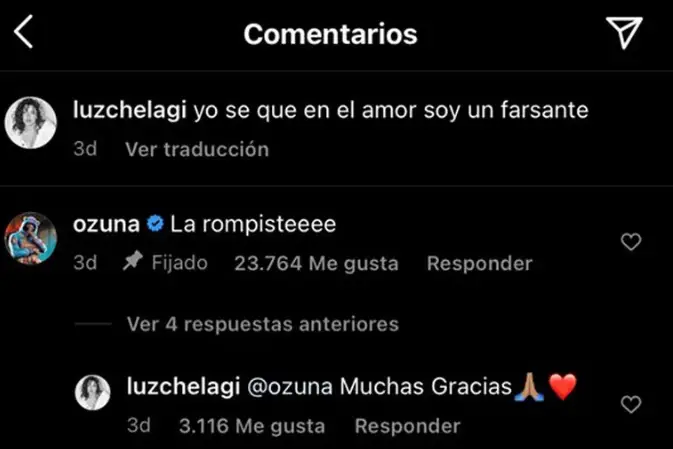Viewport: 673px width, 449px height.
Task: View likes on ozuna's comment
Action: pyautogui.click(x=316, y=264)
